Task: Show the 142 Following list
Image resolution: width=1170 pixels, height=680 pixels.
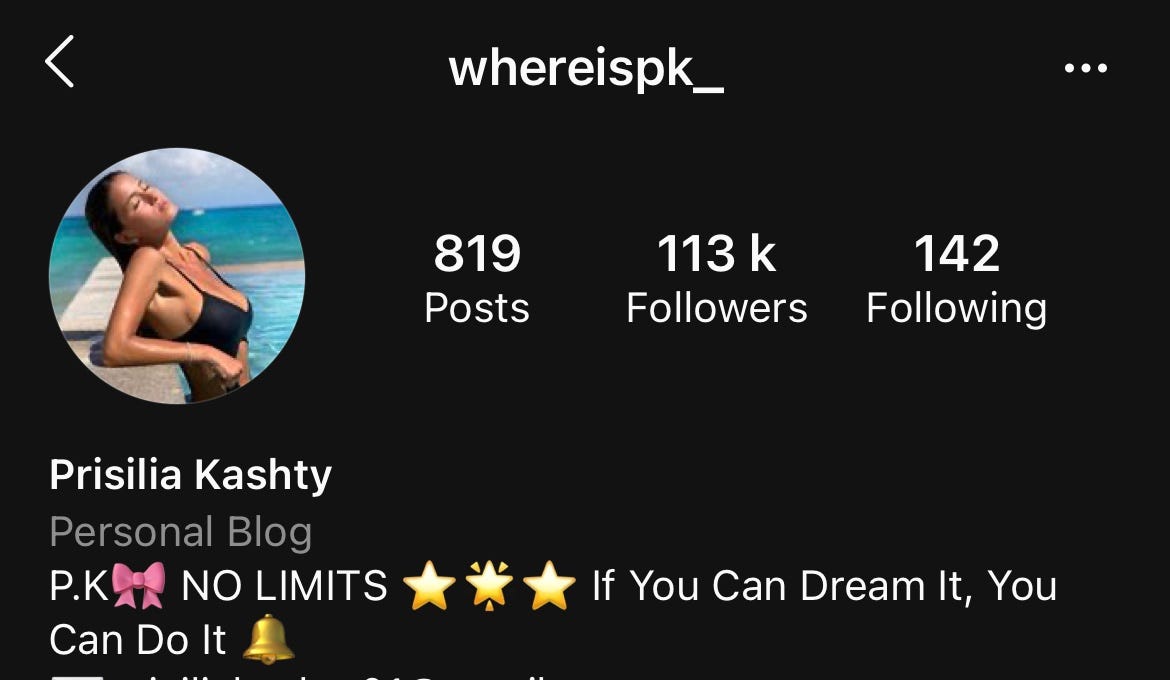Action: click(956, 279)
